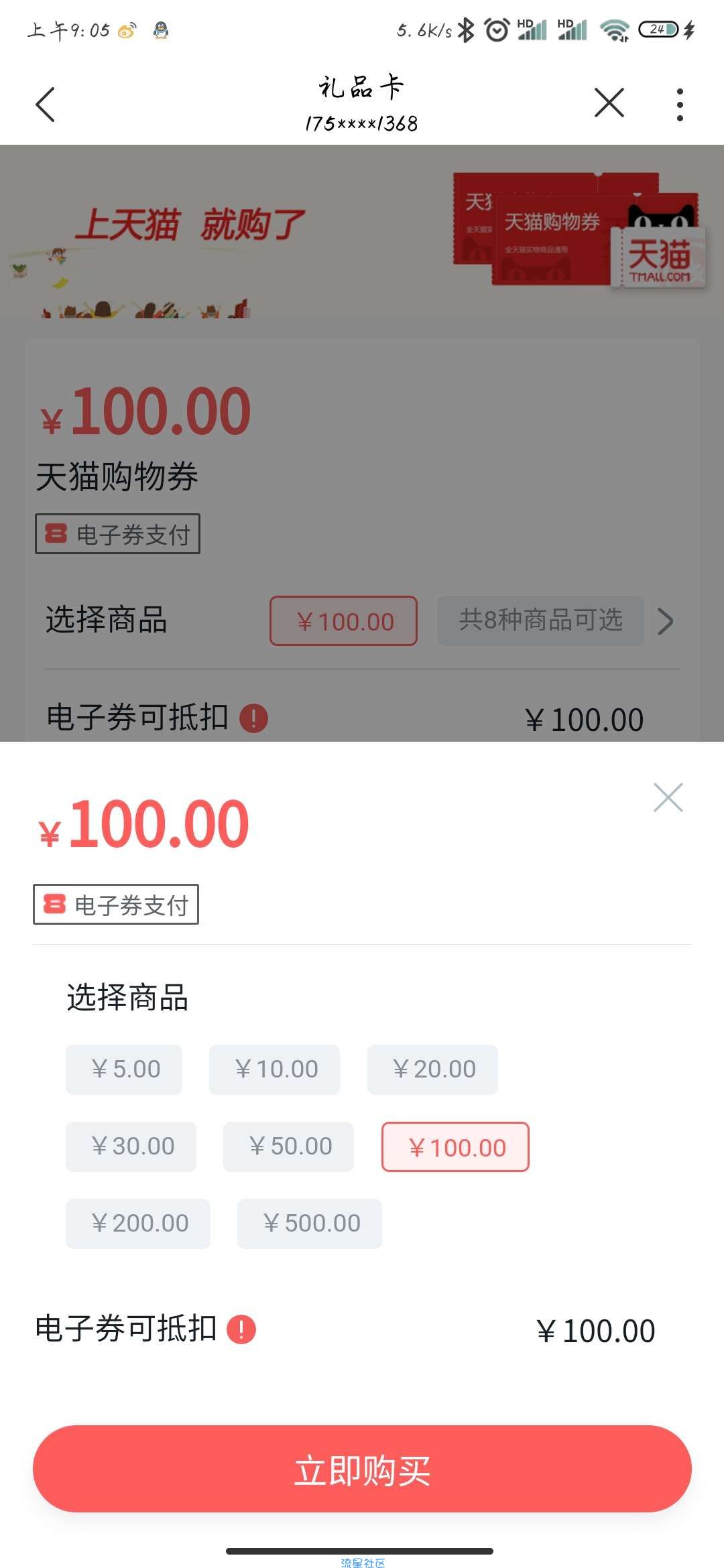Close the 礼品卡 web page
Image resolution: width=724 pixels, height=1568 pixels.
pyautogui.click(x=609, y=103)
